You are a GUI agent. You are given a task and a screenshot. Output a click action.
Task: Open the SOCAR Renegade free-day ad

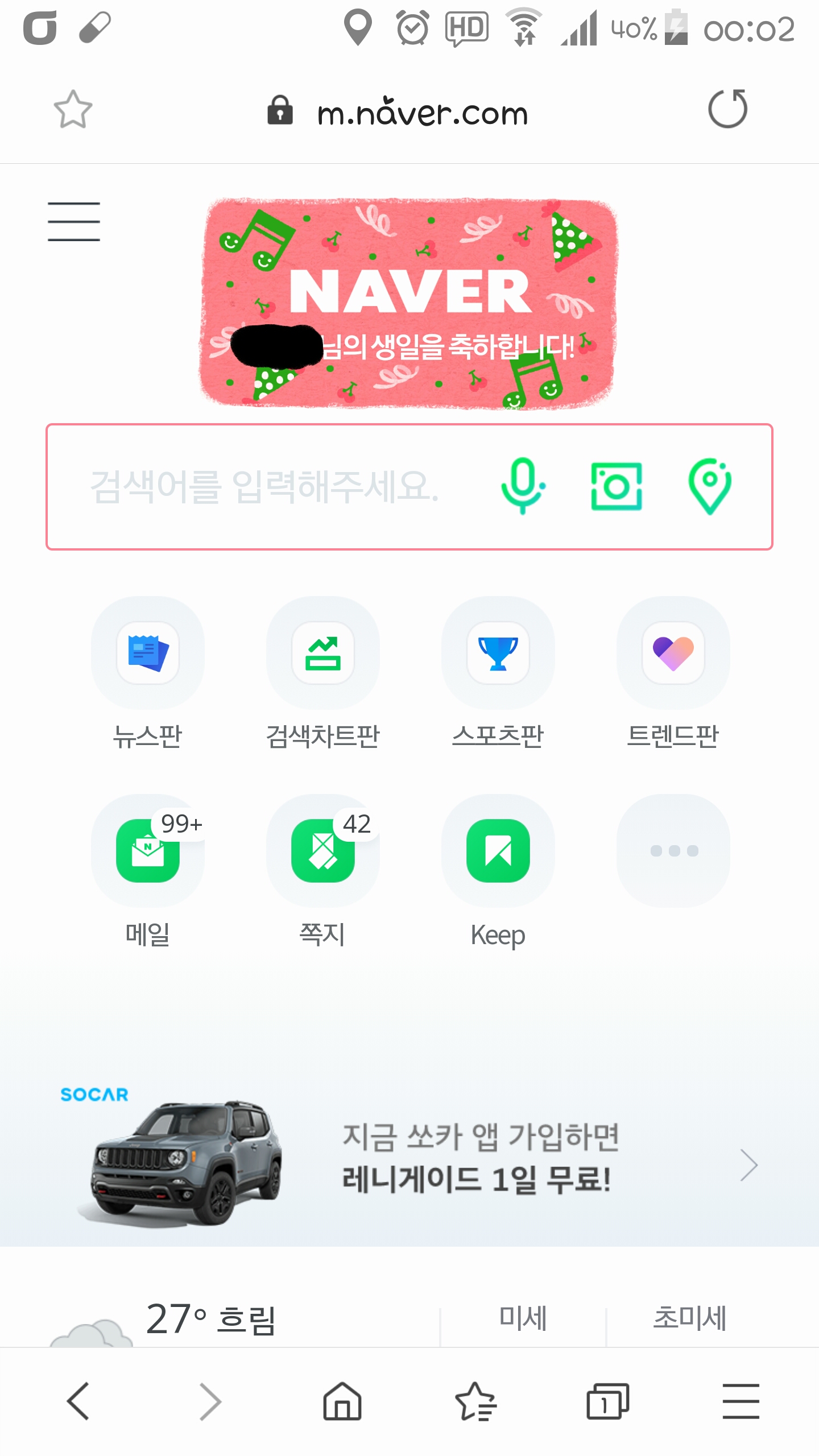pos(409,1158)
